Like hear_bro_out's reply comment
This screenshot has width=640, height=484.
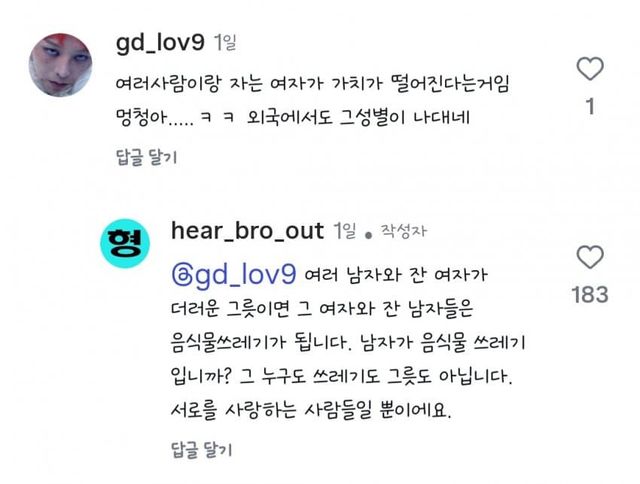pos(591,257)
